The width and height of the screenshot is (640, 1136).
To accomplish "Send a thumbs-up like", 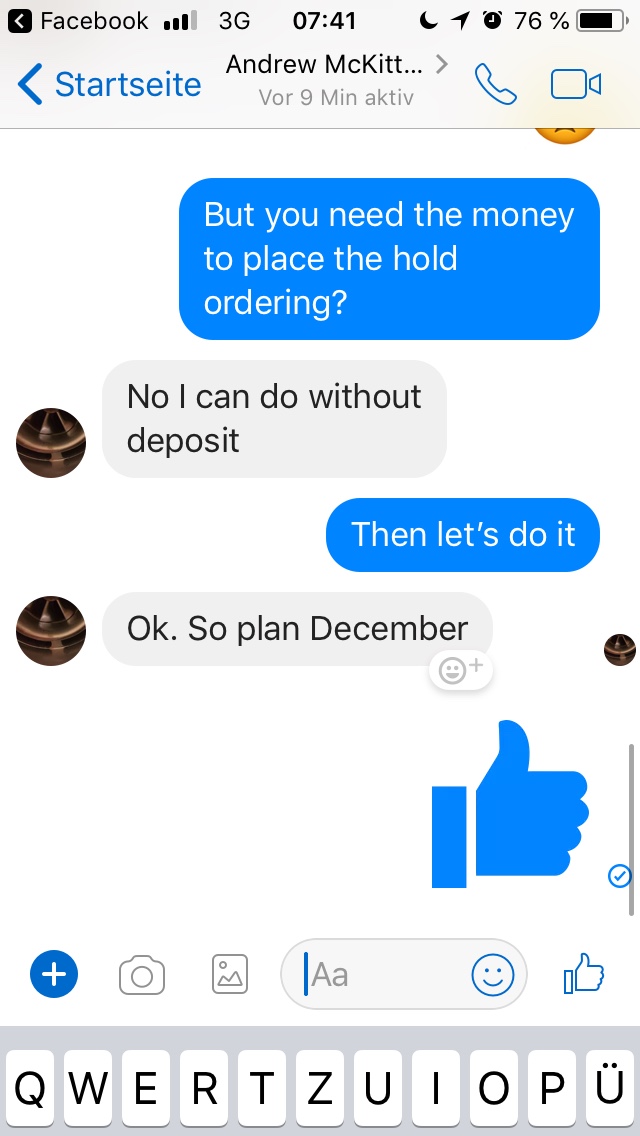I will click(x=584, y=973).
